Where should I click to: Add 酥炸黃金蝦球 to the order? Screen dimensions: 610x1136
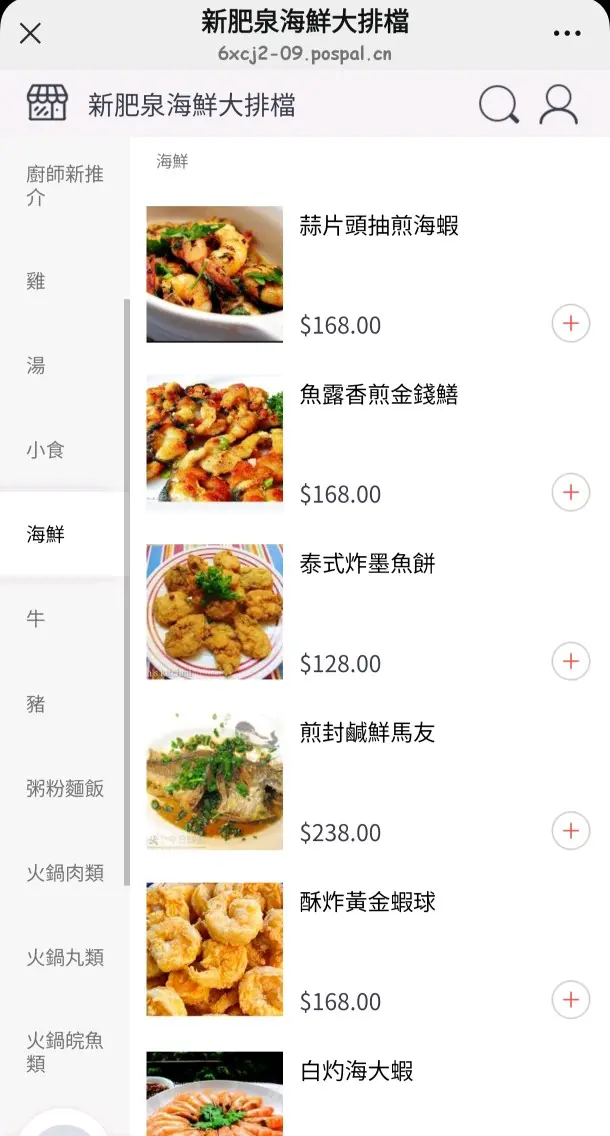click(571, 1000)
